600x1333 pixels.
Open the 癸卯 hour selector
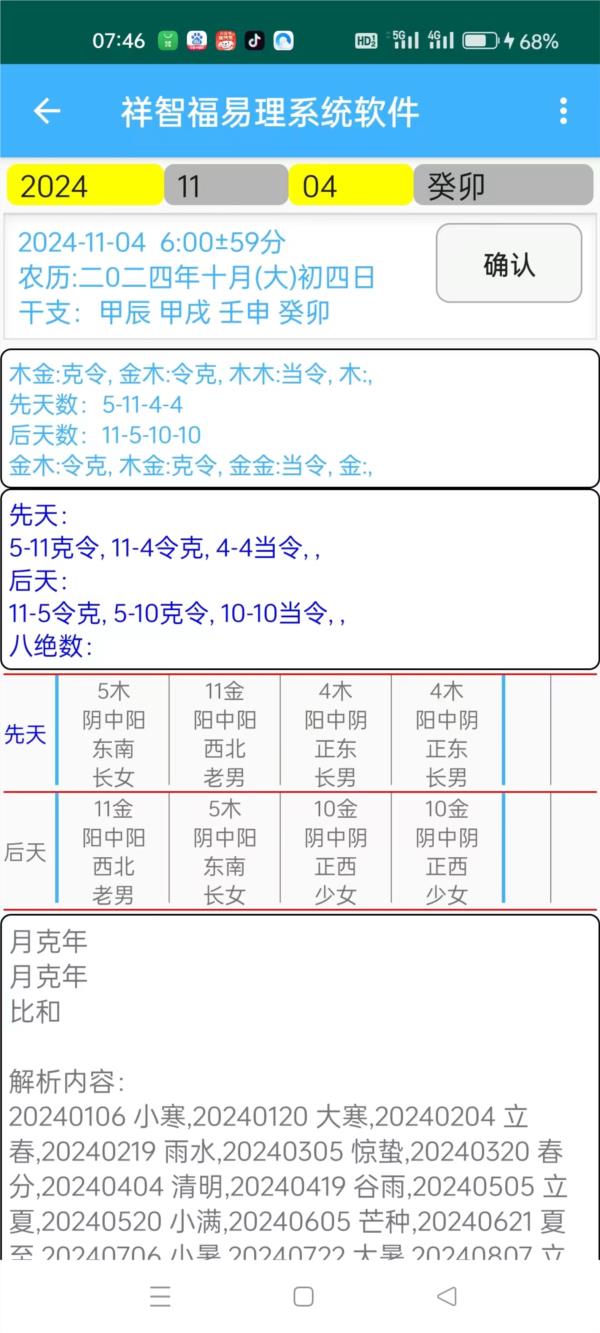pos(503,185)
